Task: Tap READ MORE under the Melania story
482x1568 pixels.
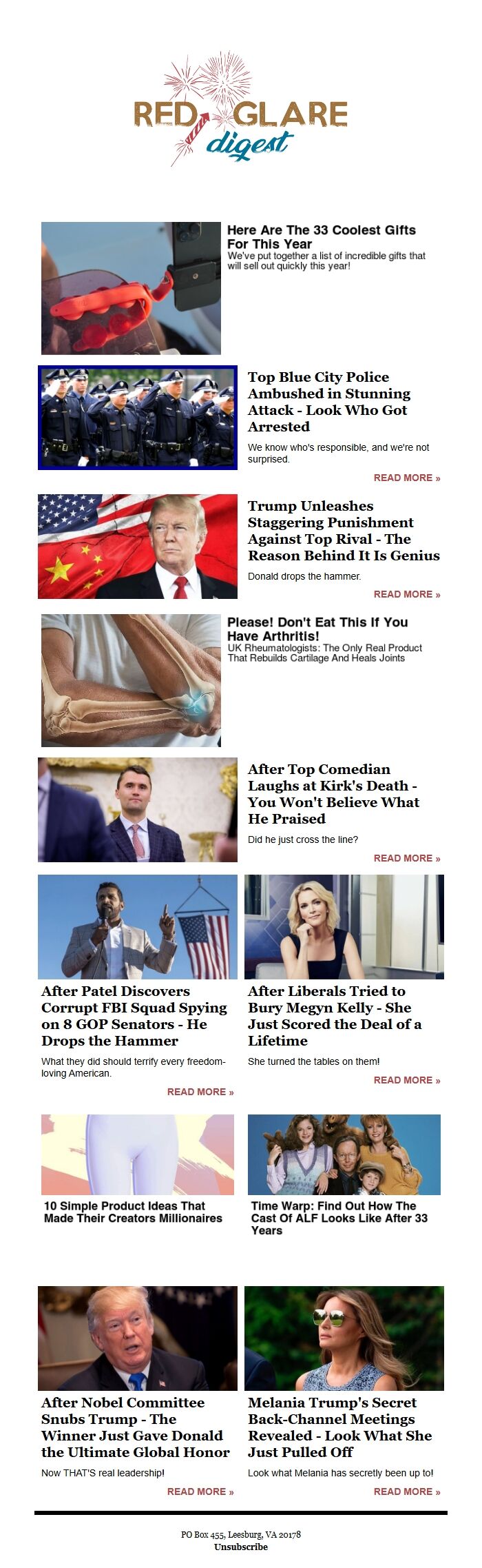Action: 406,1491
